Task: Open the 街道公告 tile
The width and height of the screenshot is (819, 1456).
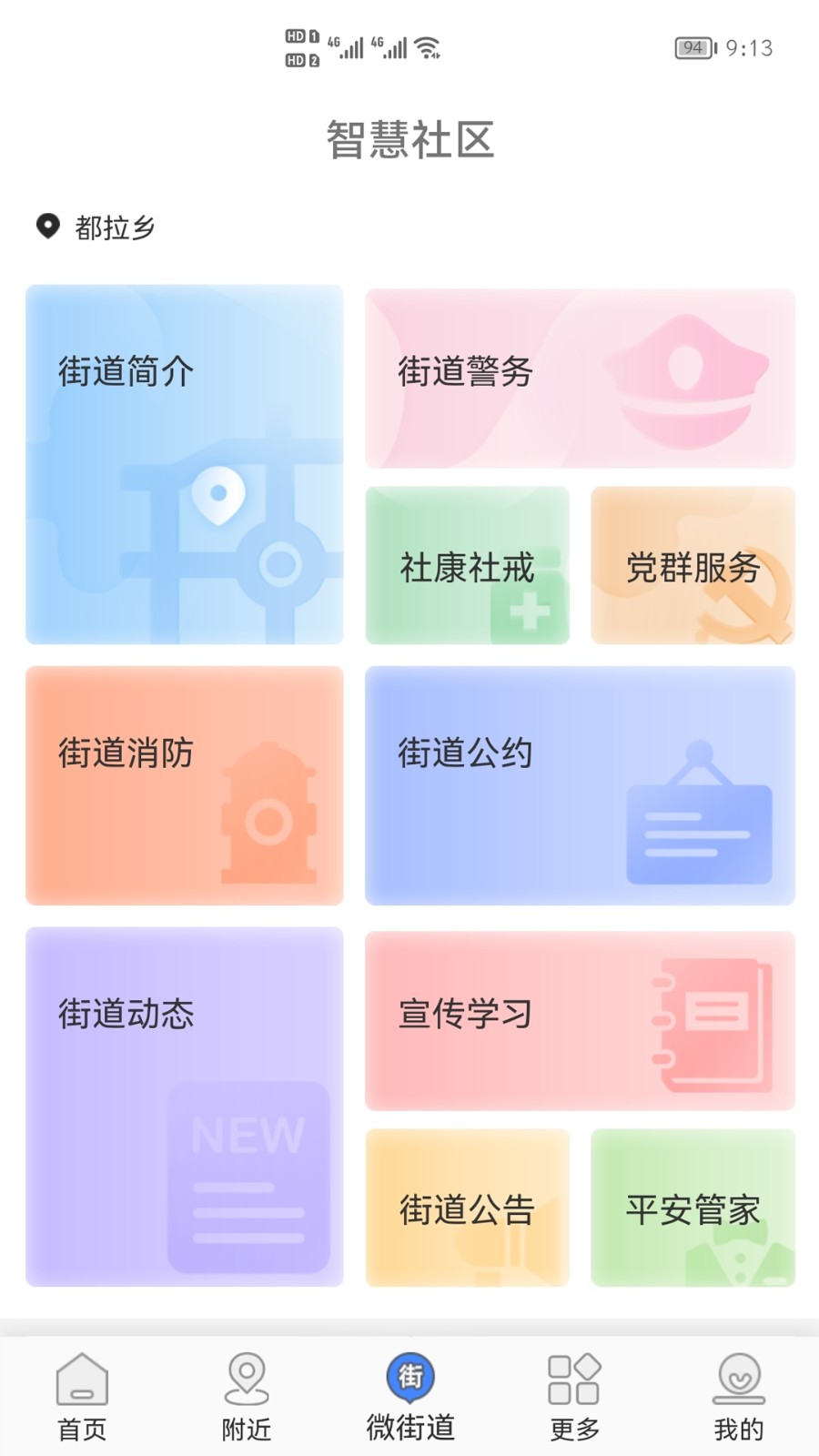Action: 467,1208
